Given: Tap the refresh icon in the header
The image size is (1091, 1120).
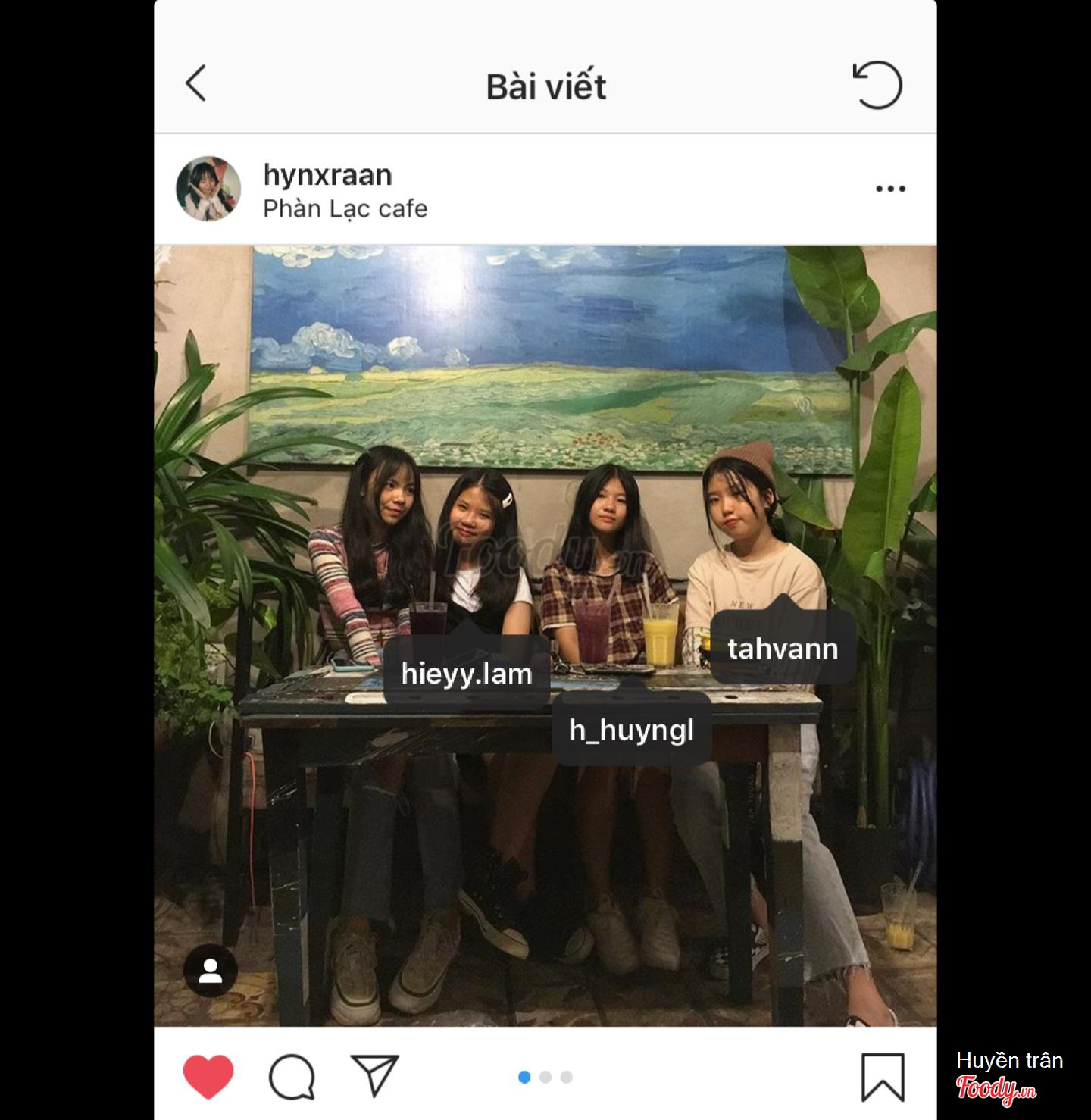Looking at the screenshot, I should 877,84.
